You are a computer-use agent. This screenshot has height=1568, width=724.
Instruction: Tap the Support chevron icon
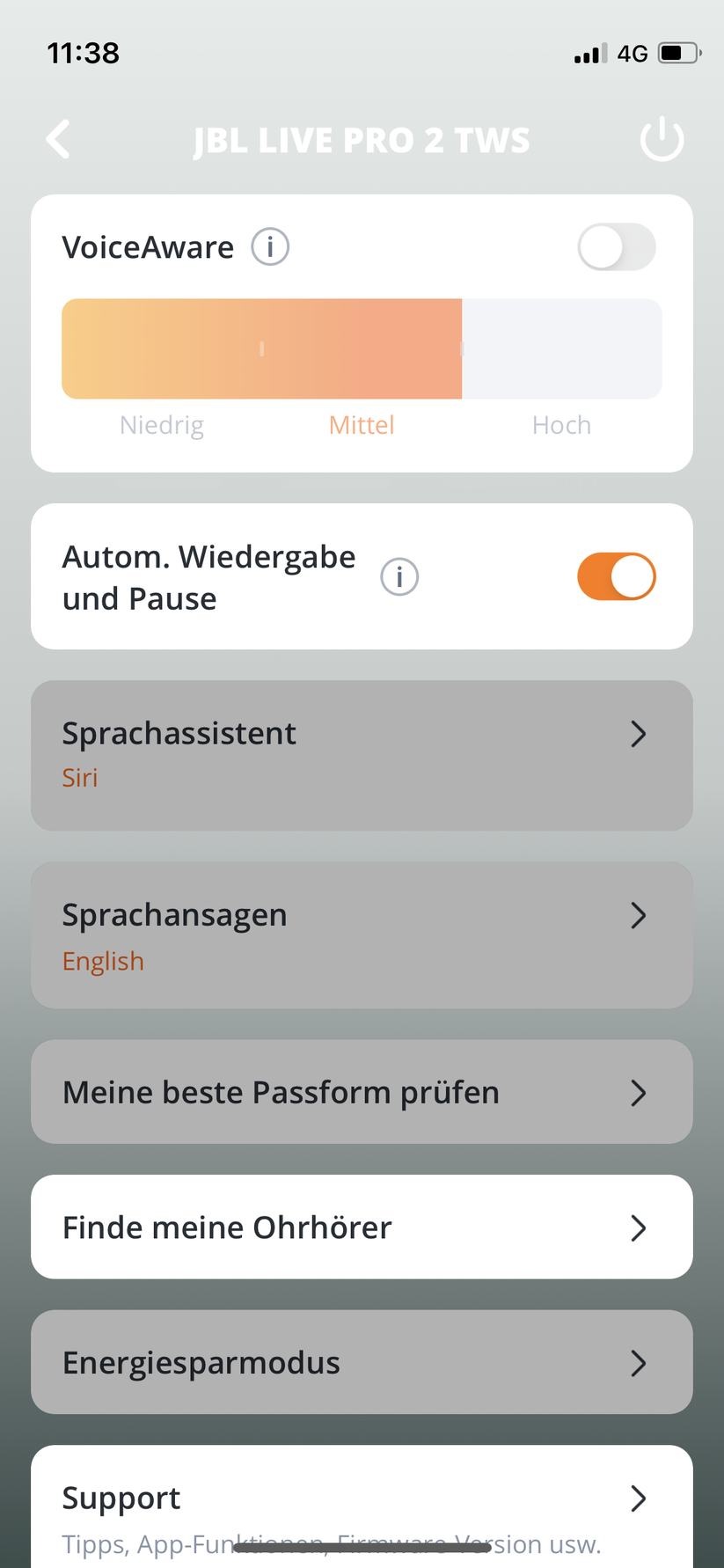click(x=639, y=1498)
